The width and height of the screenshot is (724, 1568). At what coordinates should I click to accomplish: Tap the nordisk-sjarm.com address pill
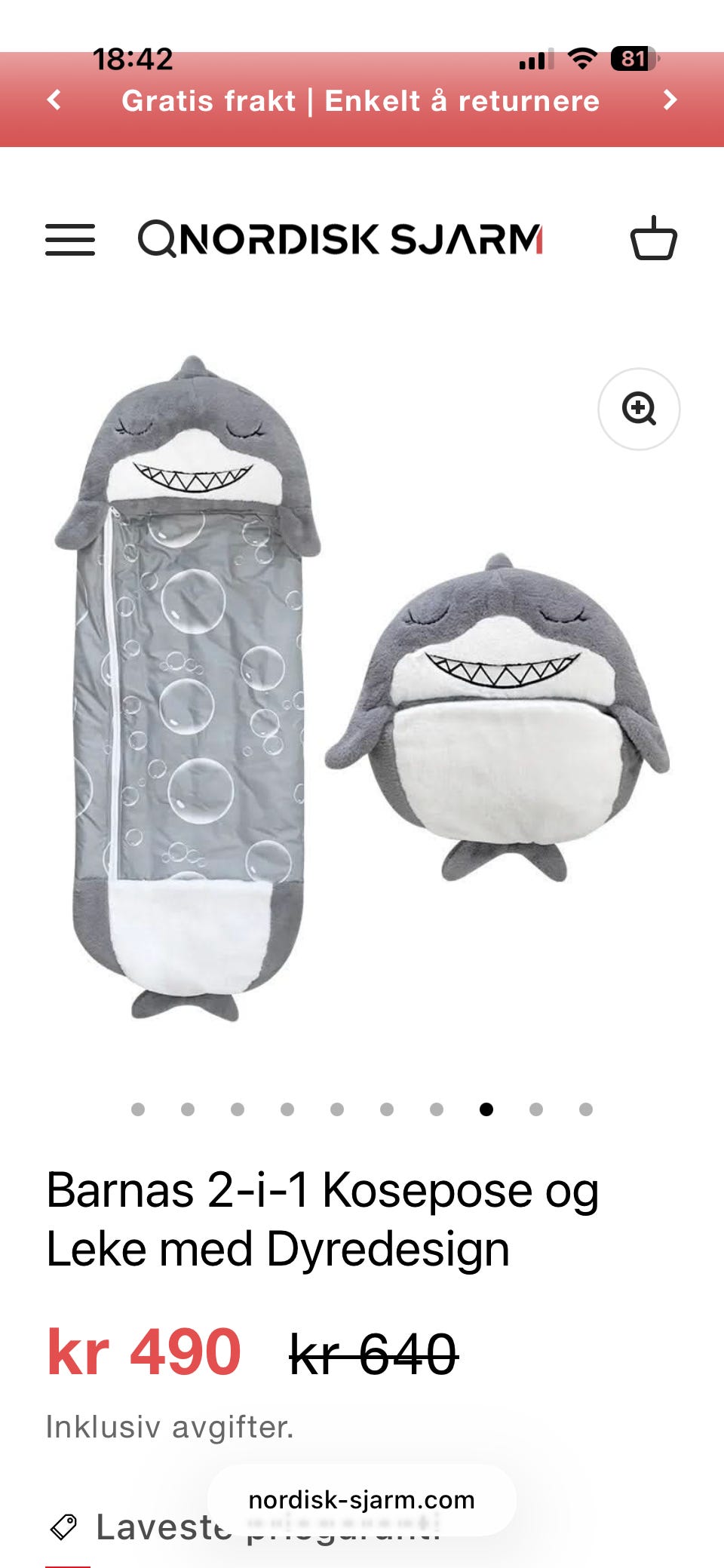(x=362, y=1499)
